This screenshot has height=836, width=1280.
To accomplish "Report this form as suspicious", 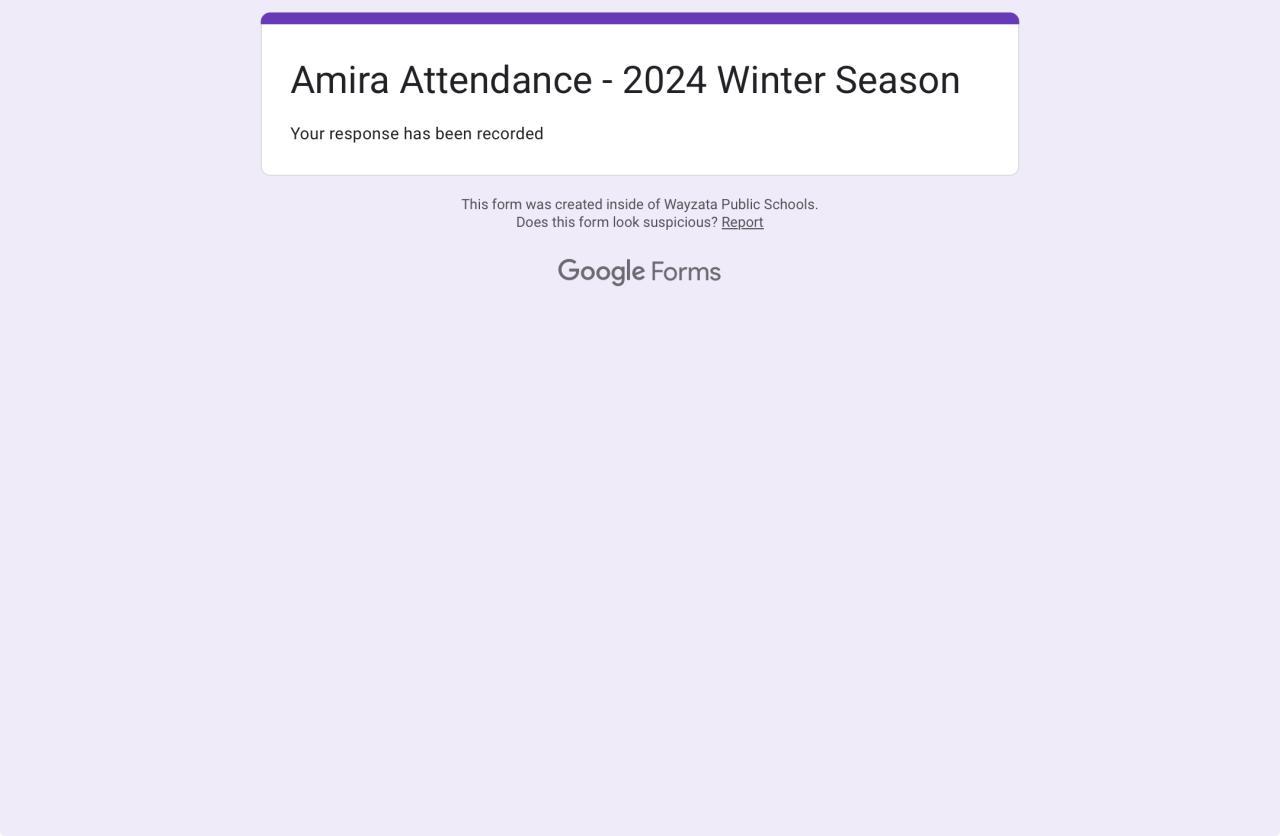I will (742, 222).
